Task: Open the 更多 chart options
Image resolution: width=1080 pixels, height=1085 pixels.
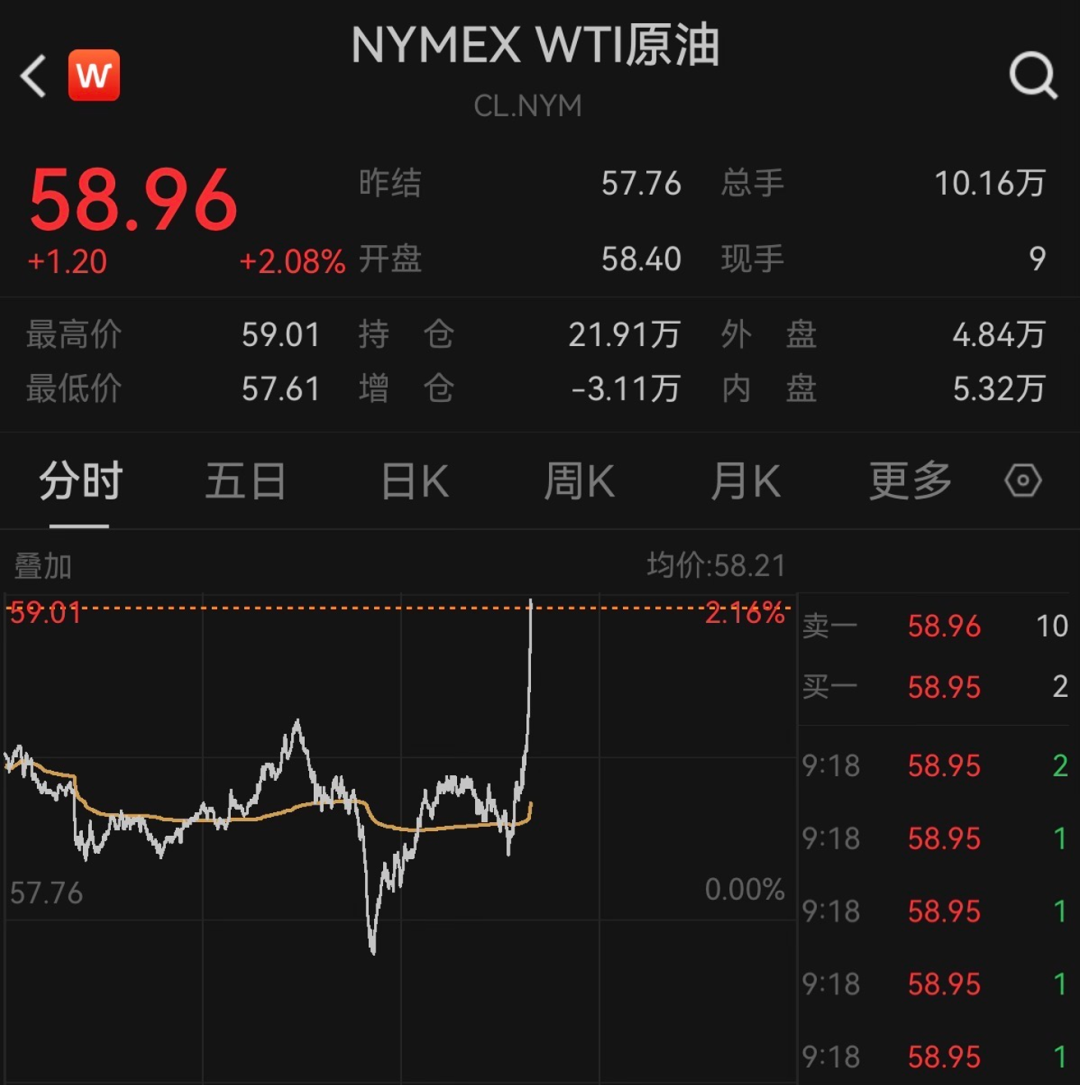Action: tap(910, 482)
